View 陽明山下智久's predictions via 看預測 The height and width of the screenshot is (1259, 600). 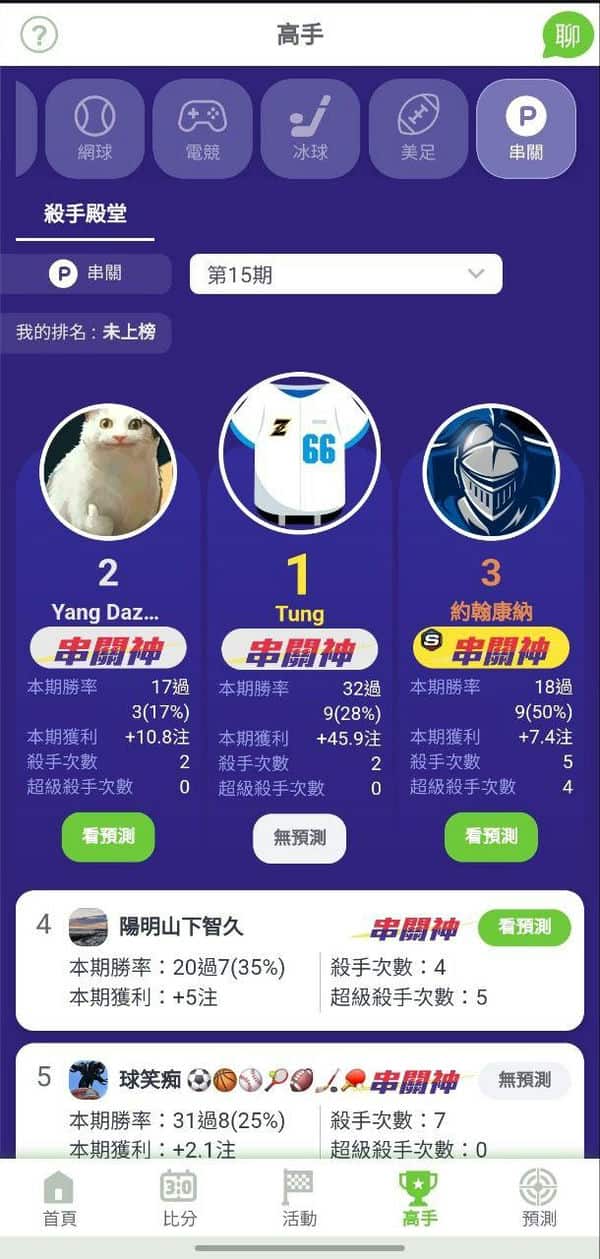click(x=524, y=928)
